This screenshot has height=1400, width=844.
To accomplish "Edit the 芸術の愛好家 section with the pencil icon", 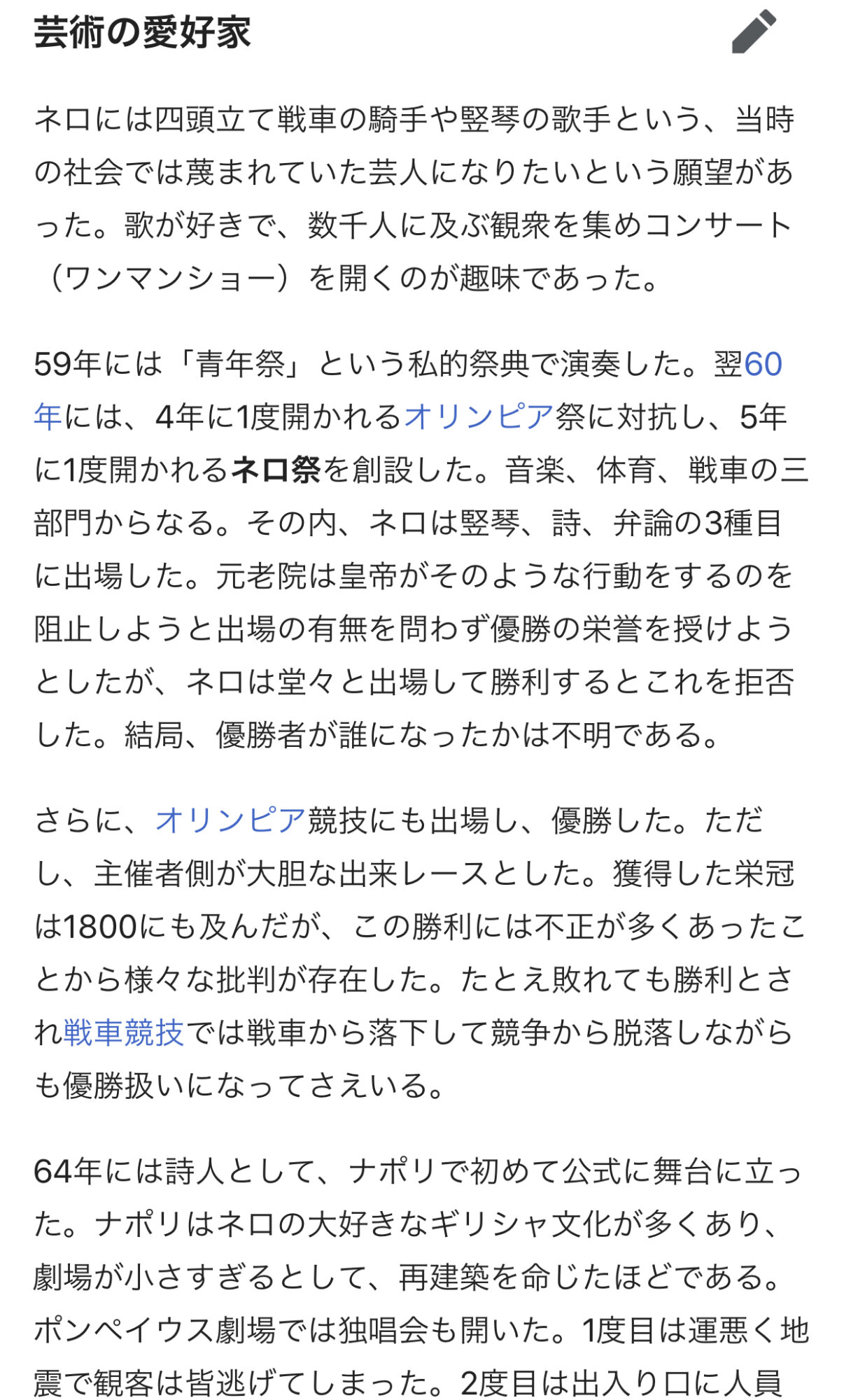I will (753, 31).
